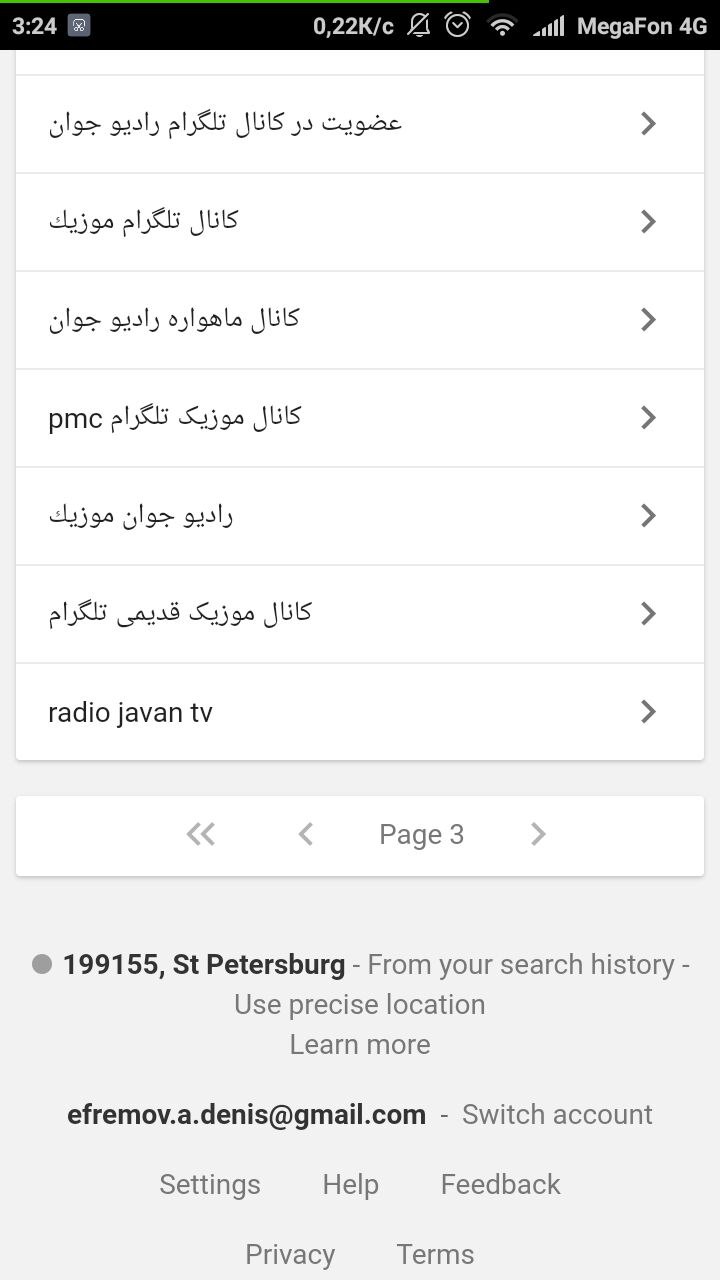
Task: View the Terms page
Action: pyautogui.click(x=435, y=1254)
